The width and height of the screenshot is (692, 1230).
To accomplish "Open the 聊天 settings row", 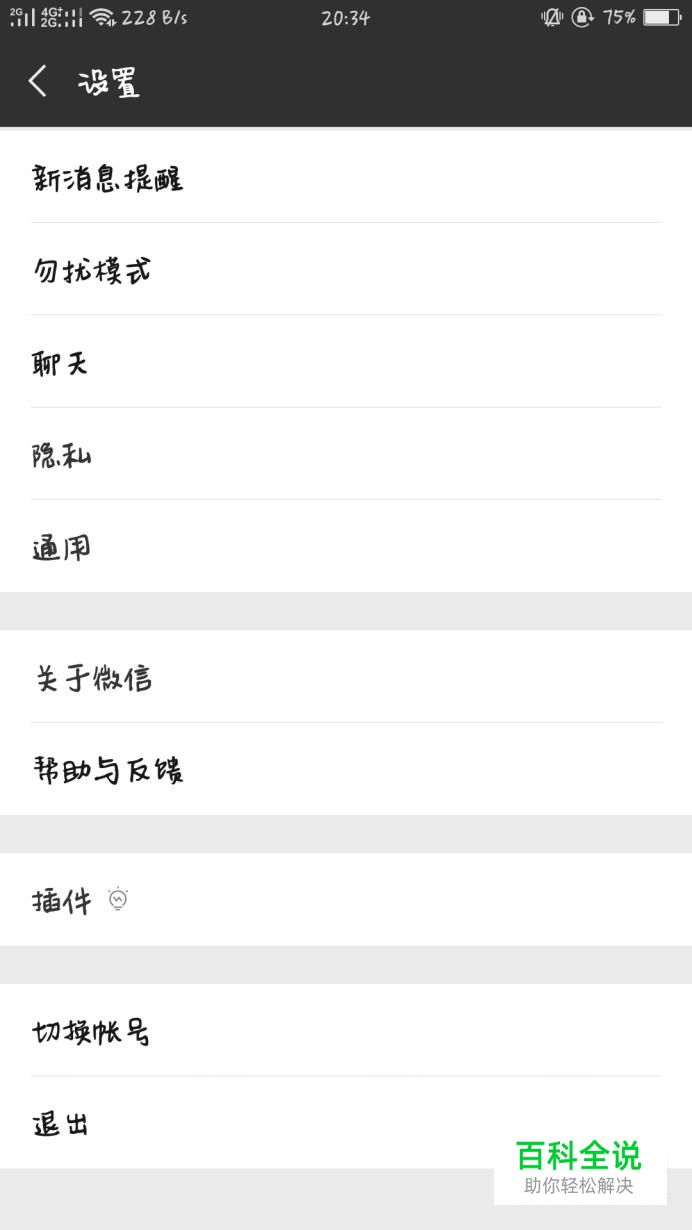I will point(346,361).
